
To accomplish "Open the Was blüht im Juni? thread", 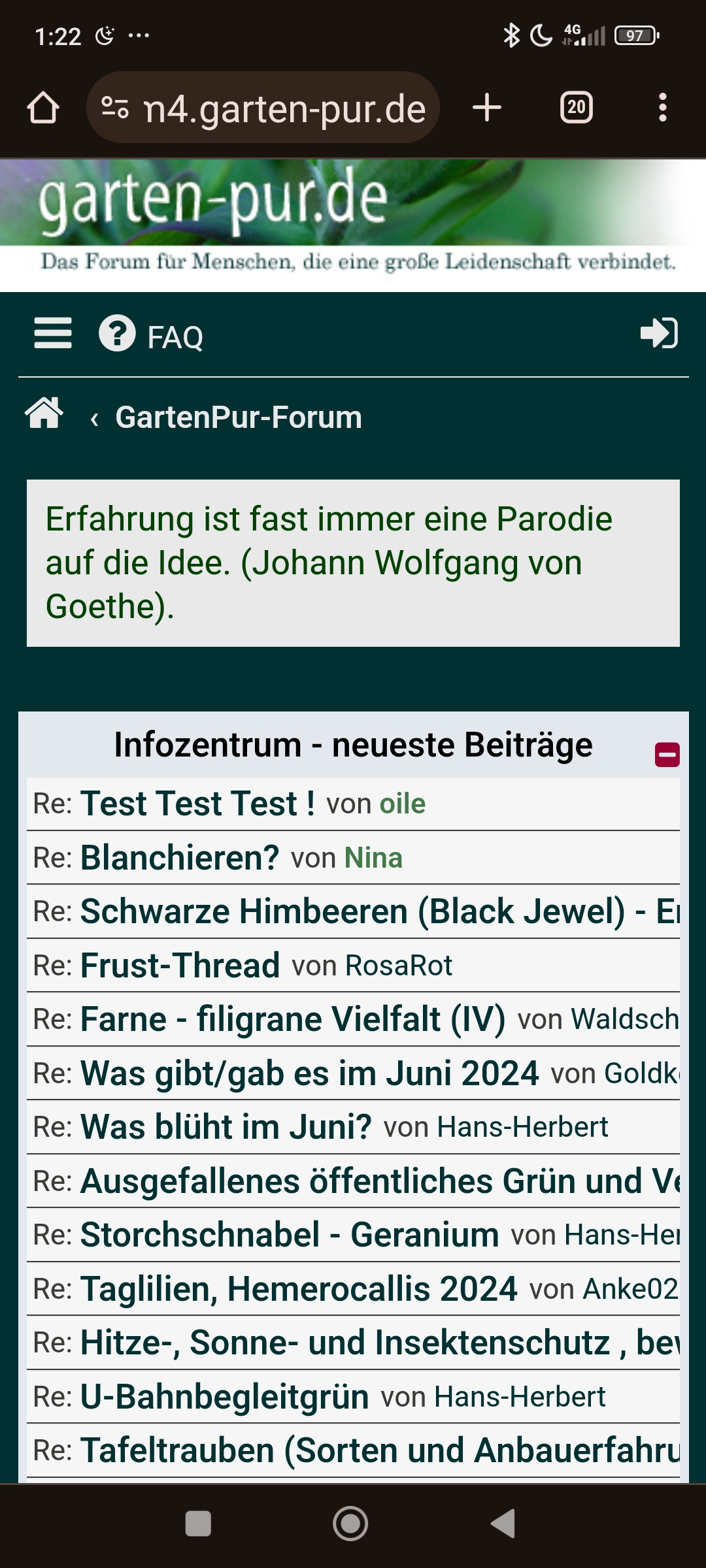I will click(226, 1127).
